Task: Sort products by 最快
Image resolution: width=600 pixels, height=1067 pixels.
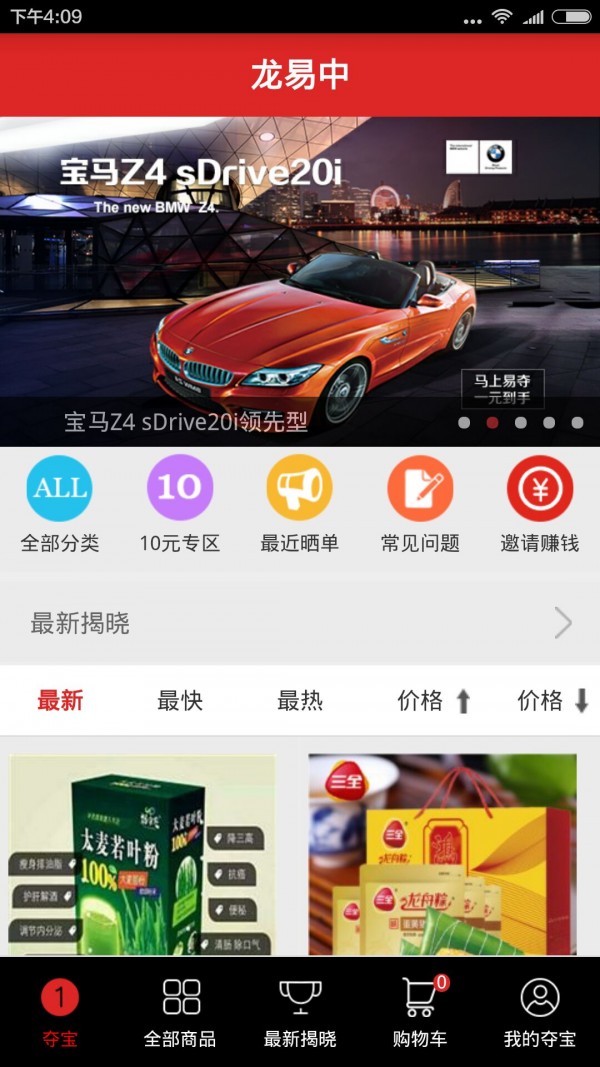Action: click(x=180, y=701)
